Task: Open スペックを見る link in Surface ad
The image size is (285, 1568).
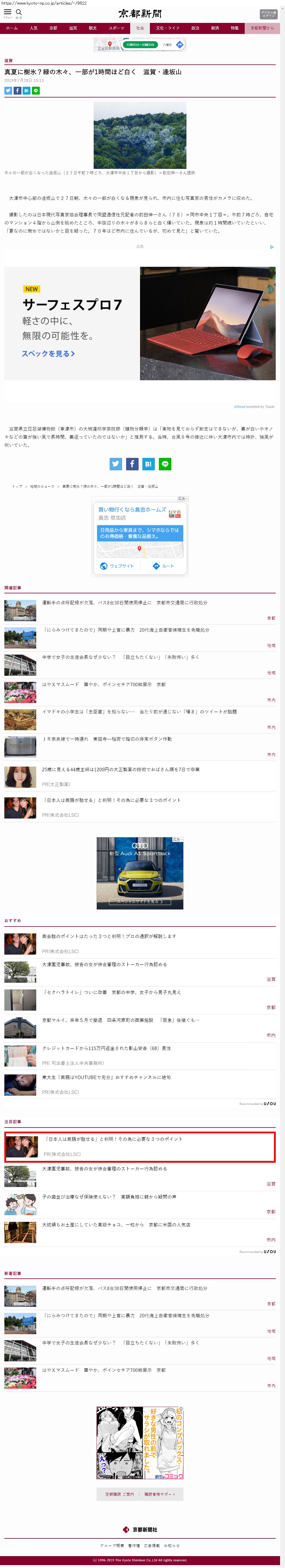Action: coord(48,354)
